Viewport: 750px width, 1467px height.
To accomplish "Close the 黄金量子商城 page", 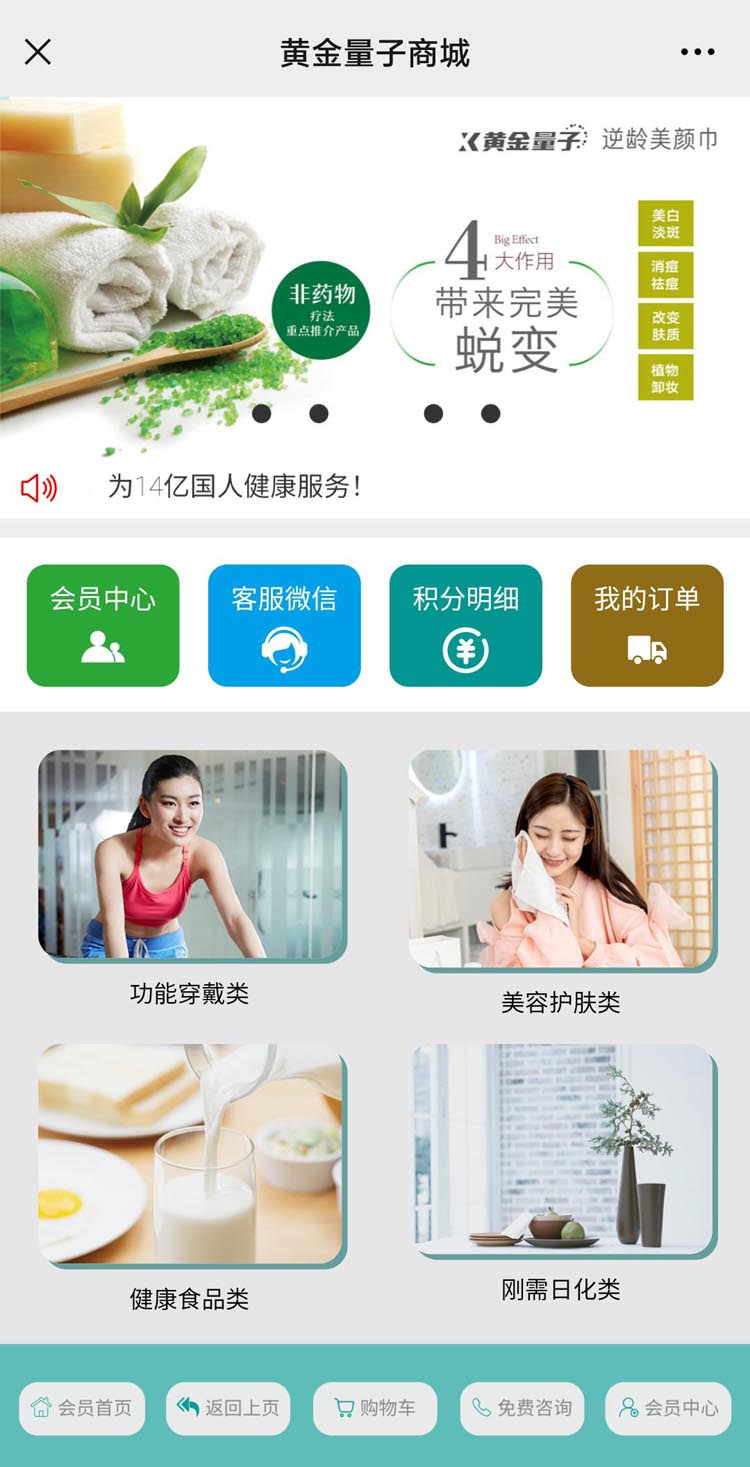I will point(38,52).
